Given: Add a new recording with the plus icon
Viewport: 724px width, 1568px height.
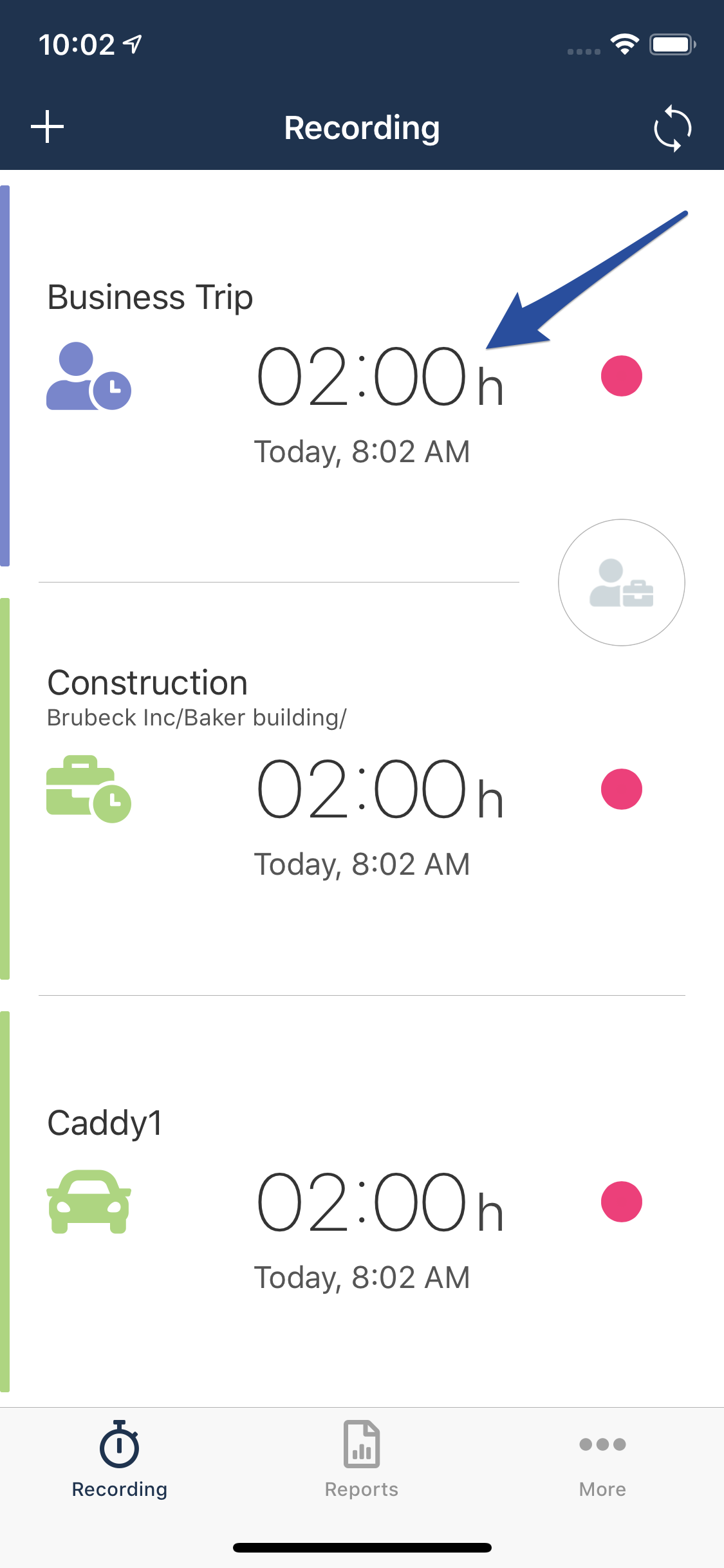Looking at the screenshot, I should pyautogui.click(x=48, y=127).
